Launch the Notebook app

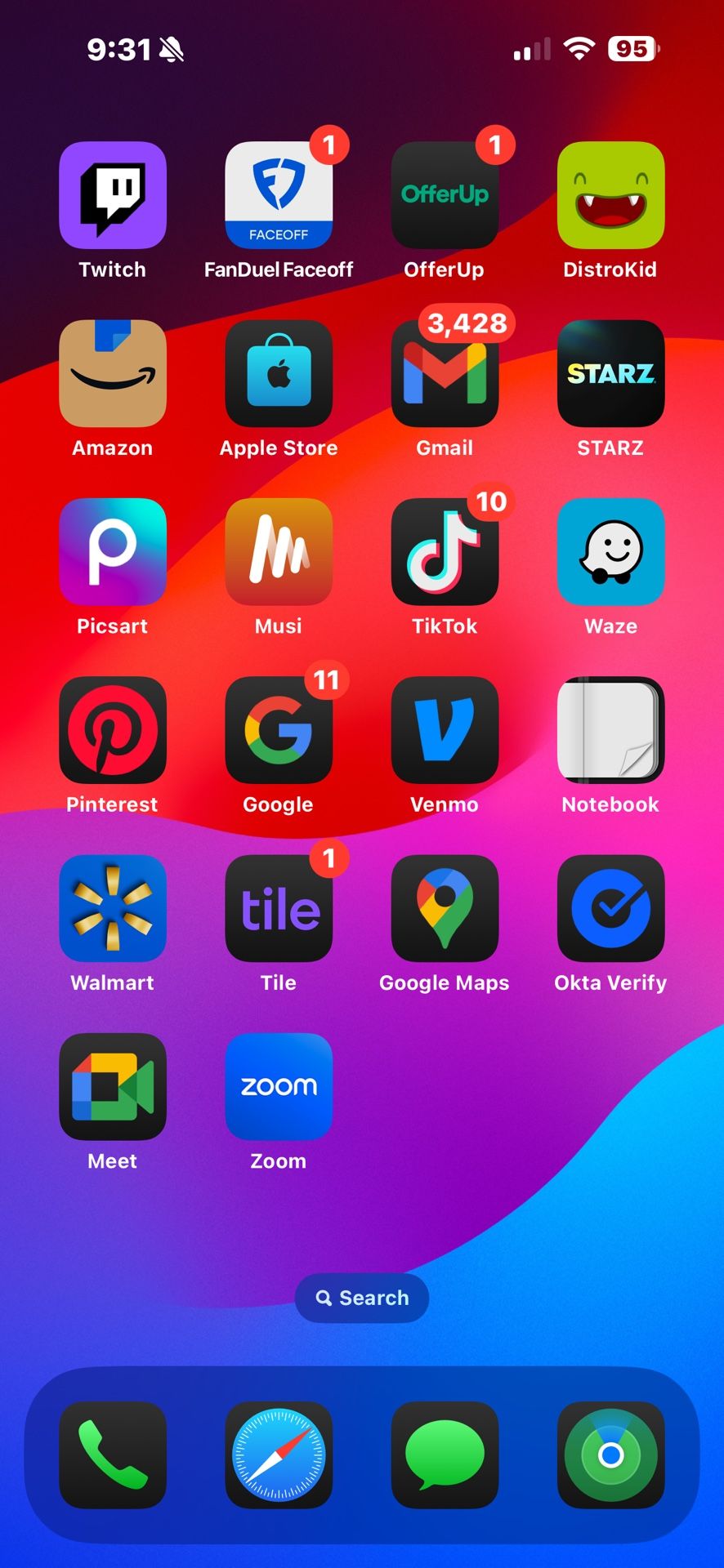610,730
